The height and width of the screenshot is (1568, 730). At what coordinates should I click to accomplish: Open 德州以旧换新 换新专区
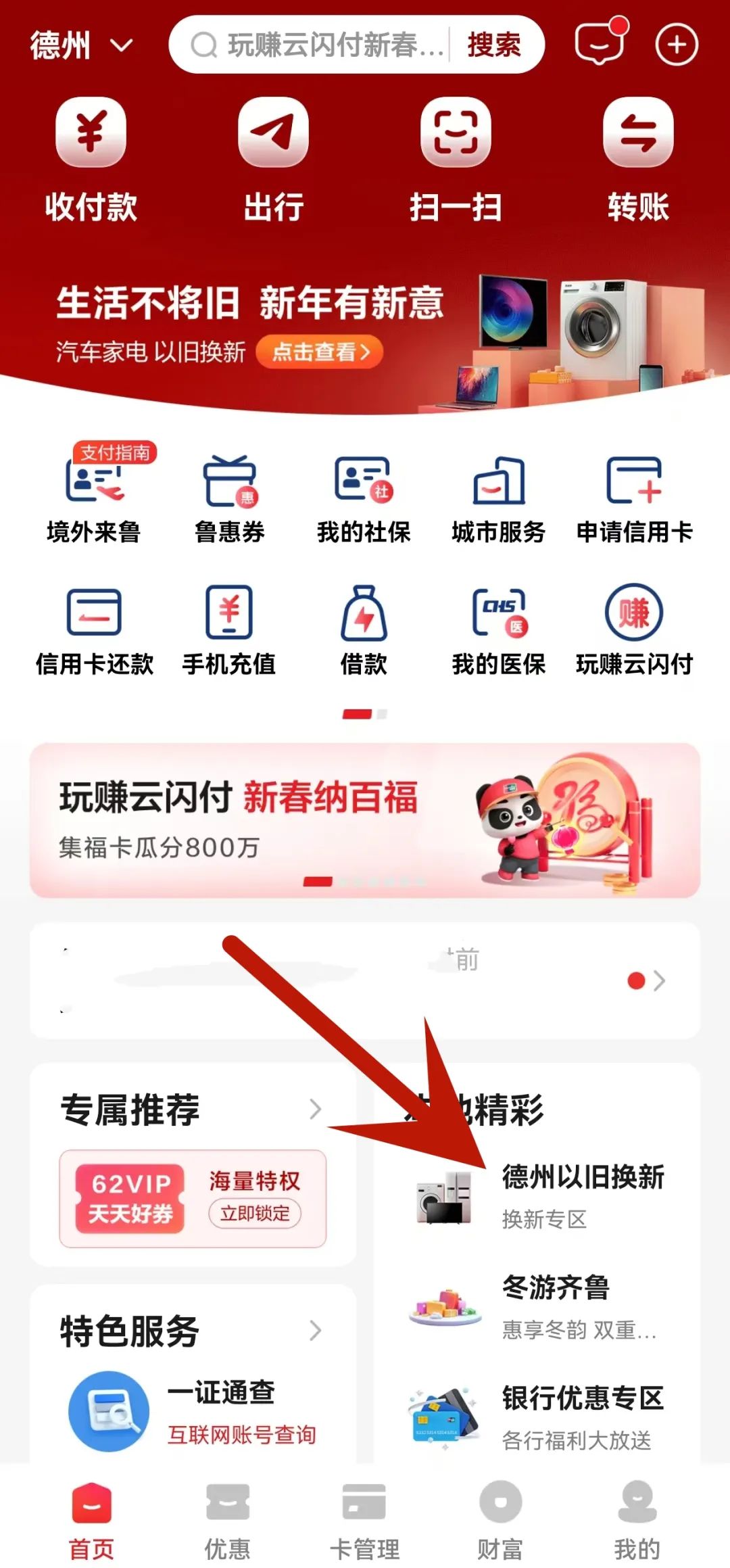click(x=541, y=1195)
